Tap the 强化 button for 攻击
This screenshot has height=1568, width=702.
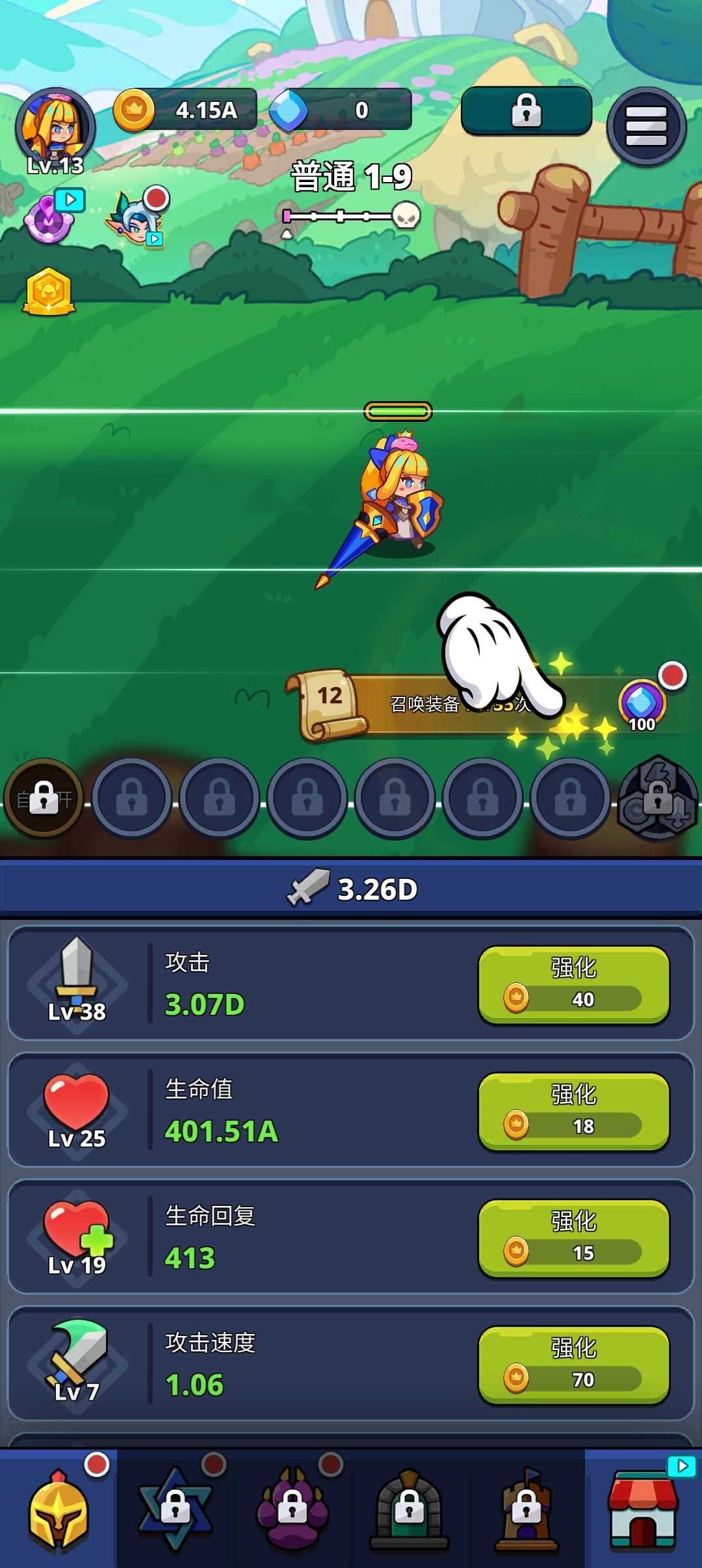573,984
